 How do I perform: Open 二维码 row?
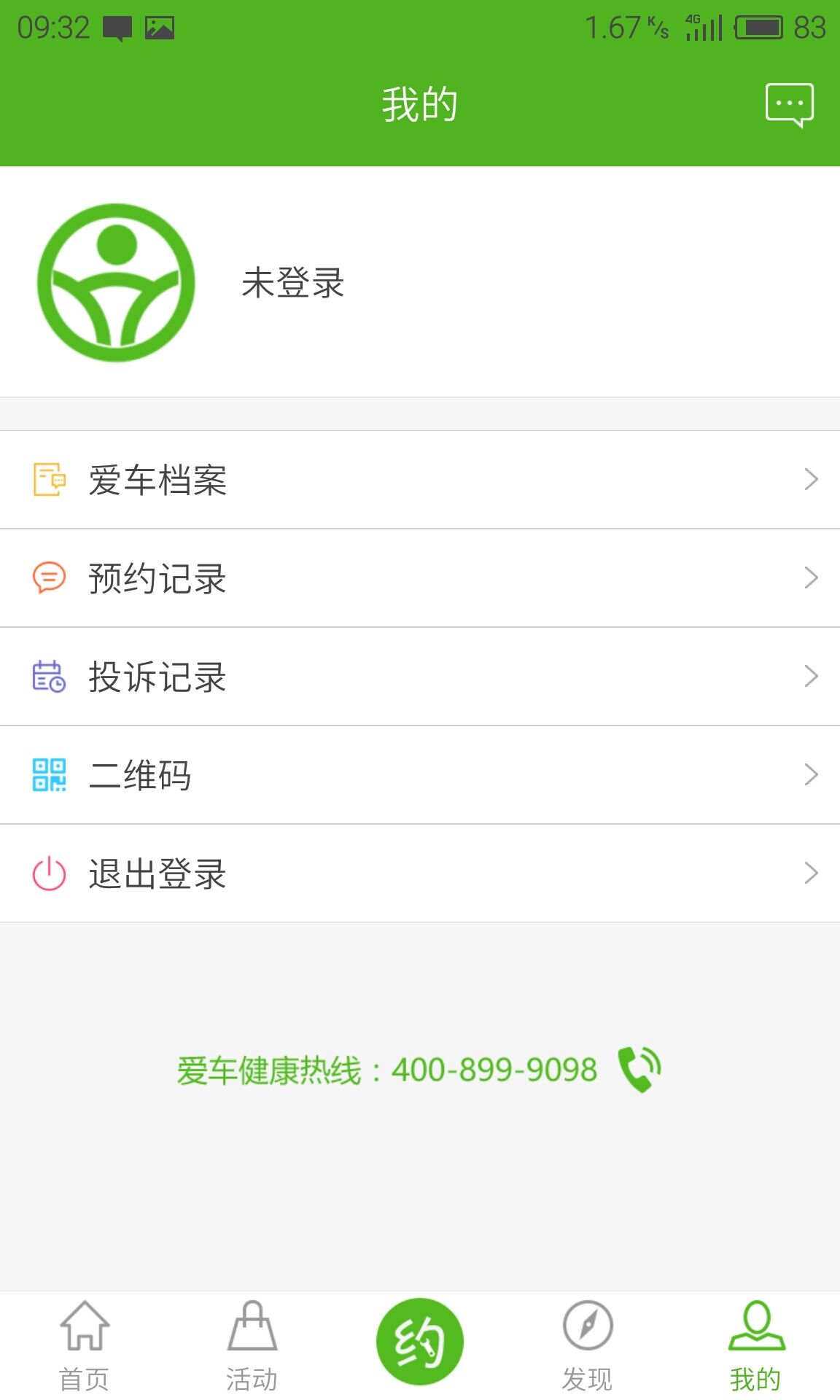click(x=420, y=775)
